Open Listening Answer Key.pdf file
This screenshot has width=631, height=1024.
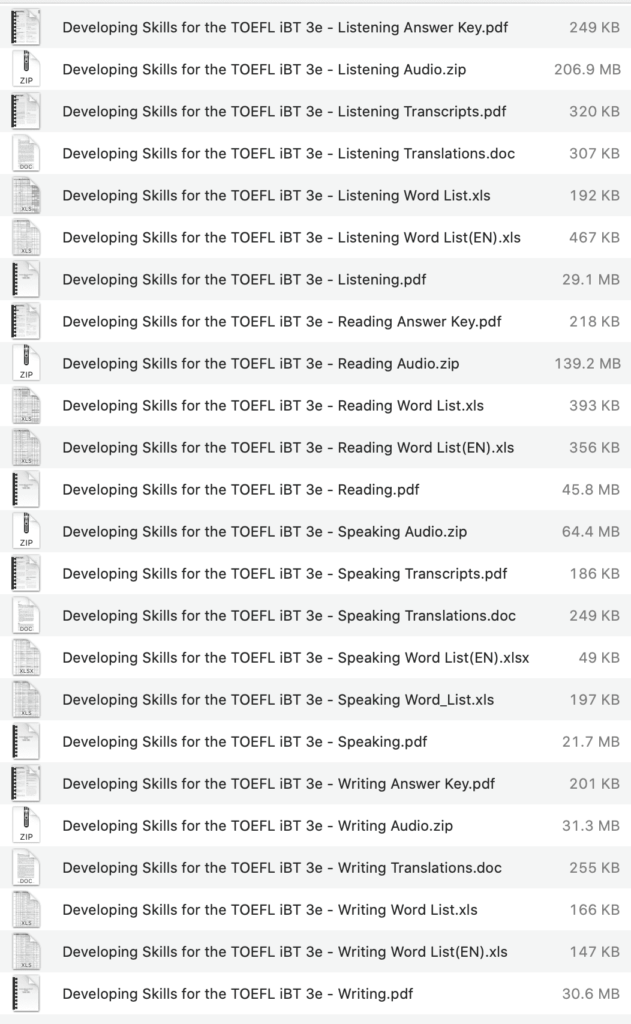(x=285, y=27)
